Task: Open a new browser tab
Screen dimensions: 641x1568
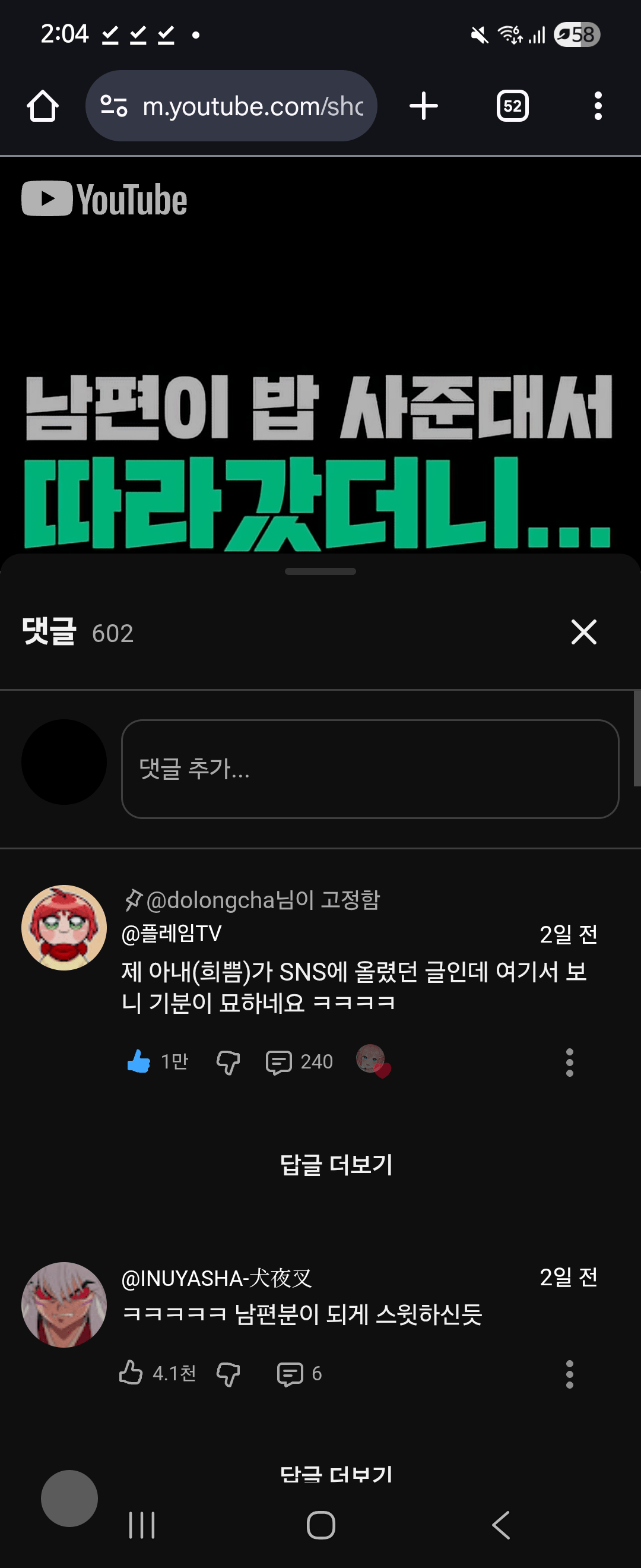Action: click(x=424, y=106)
